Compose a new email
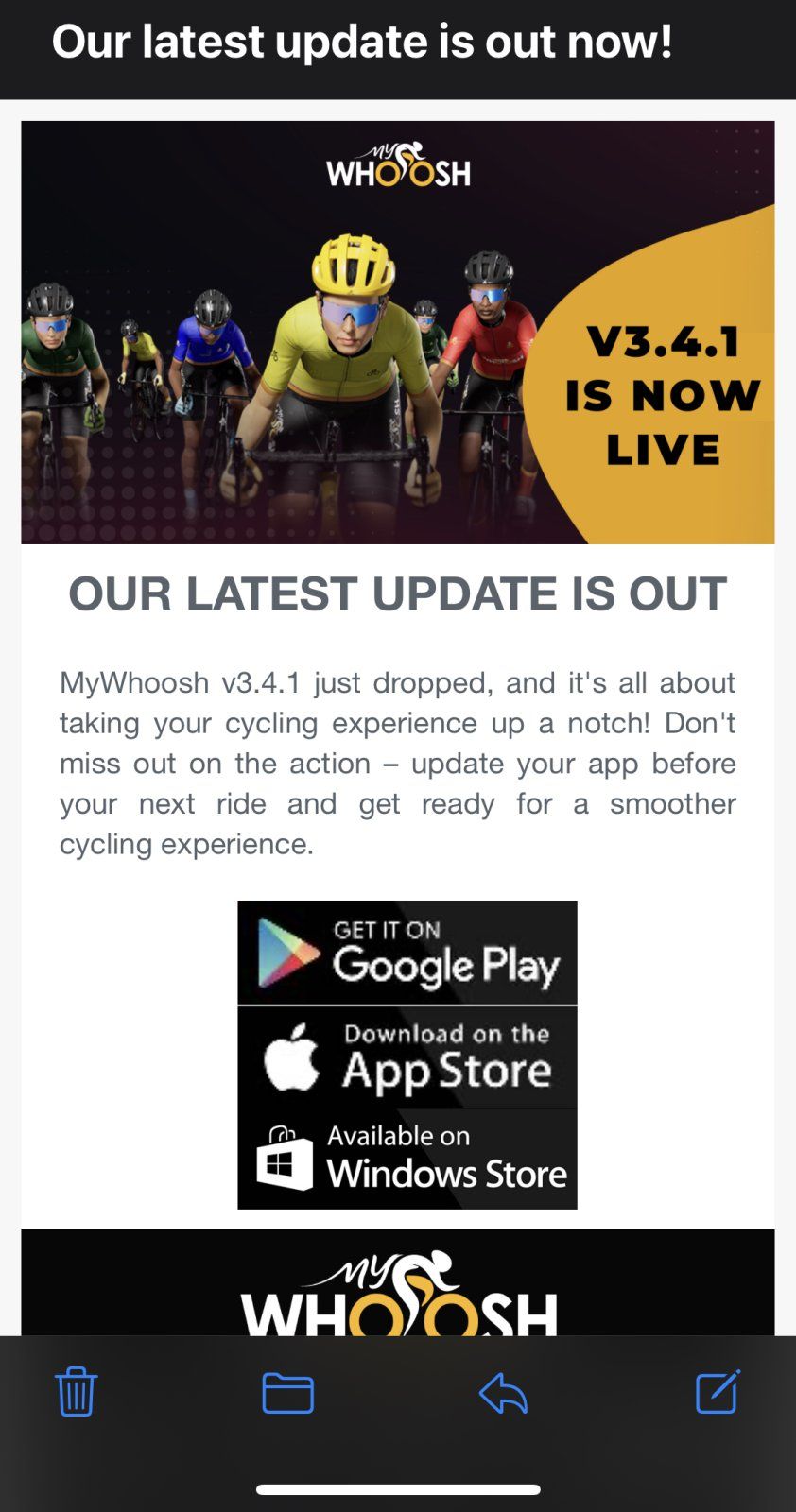This screenshot has width=796, height=1512. pos(718,1391)
